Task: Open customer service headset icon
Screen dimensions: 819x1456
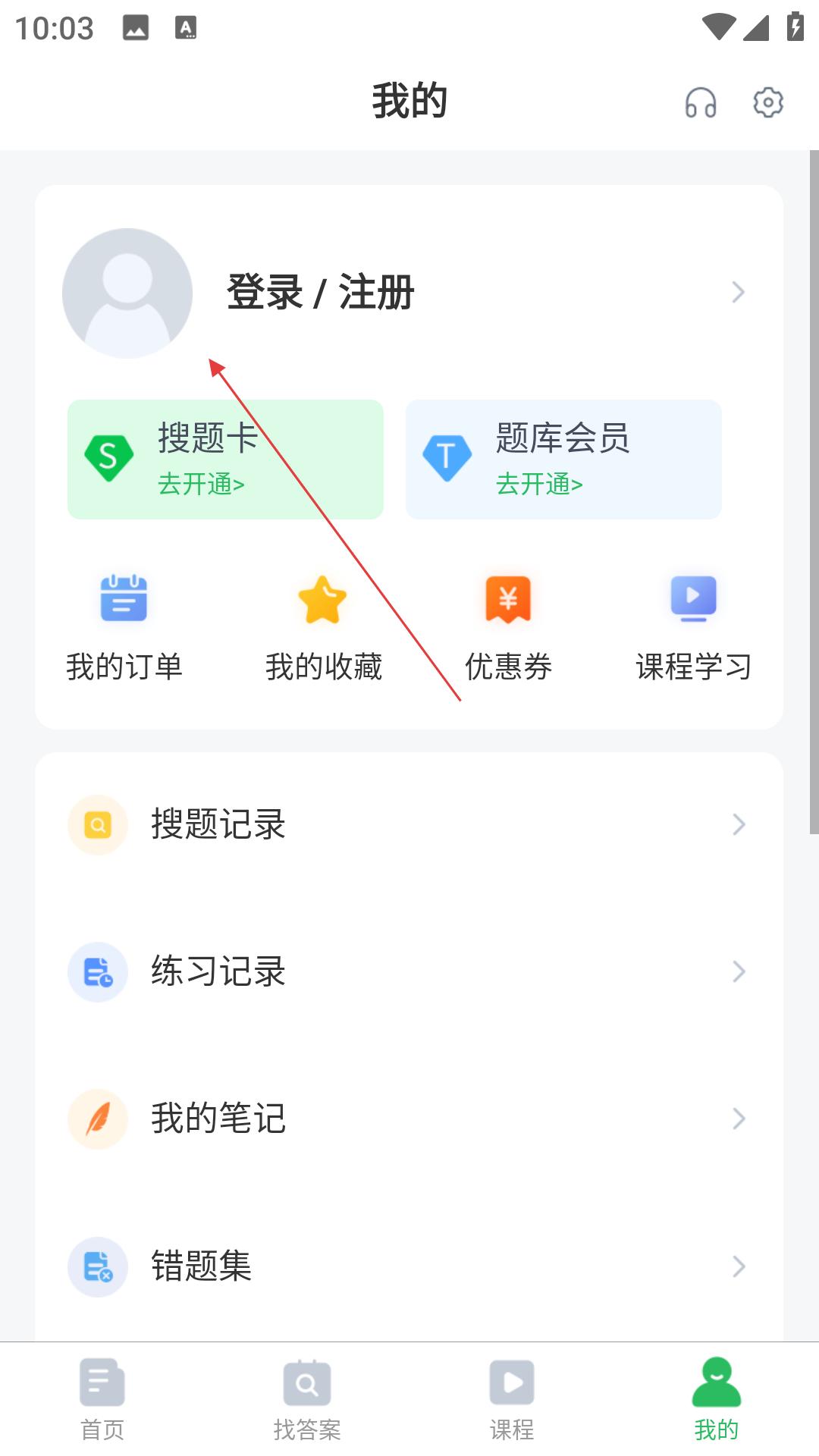Action: pyautogui.click(x=700, y=102)
